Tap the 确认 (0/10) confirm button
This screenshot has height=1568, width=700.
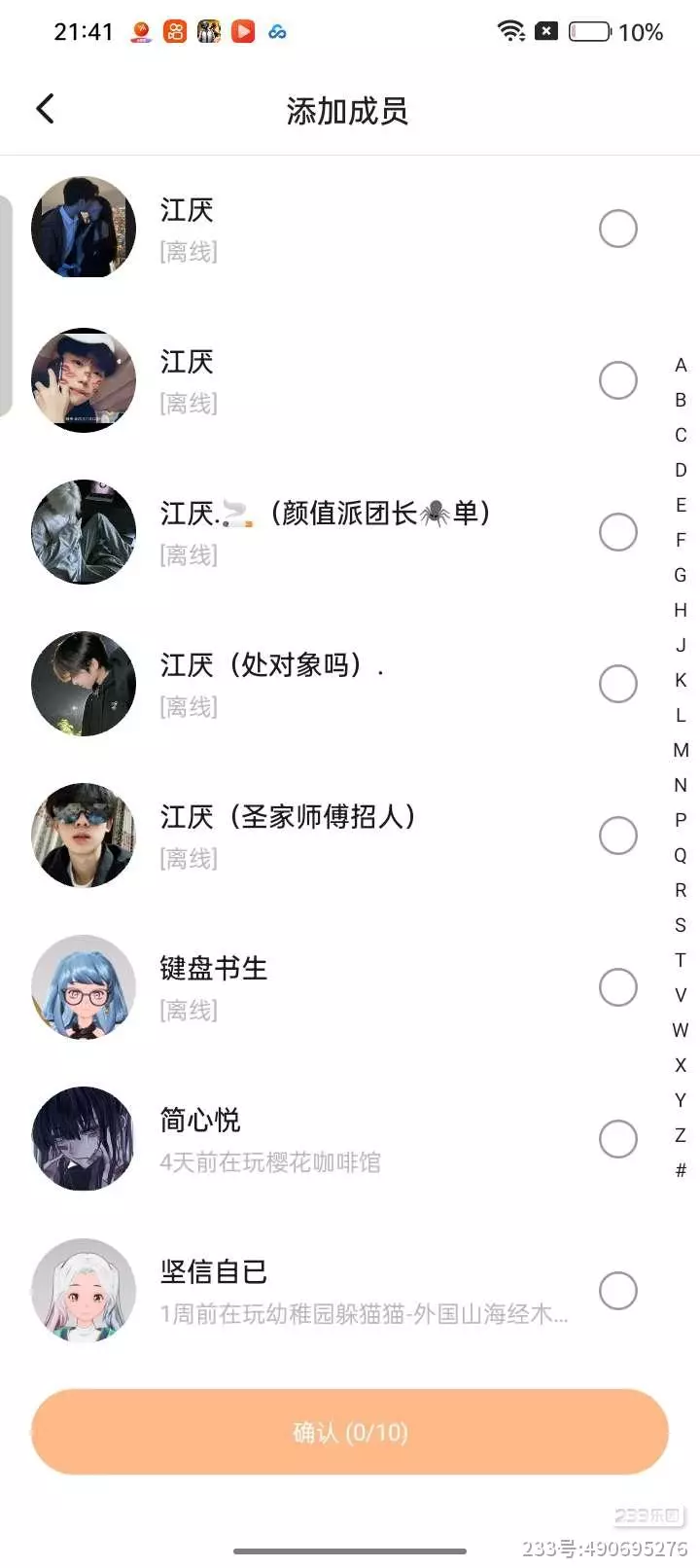350,1432
